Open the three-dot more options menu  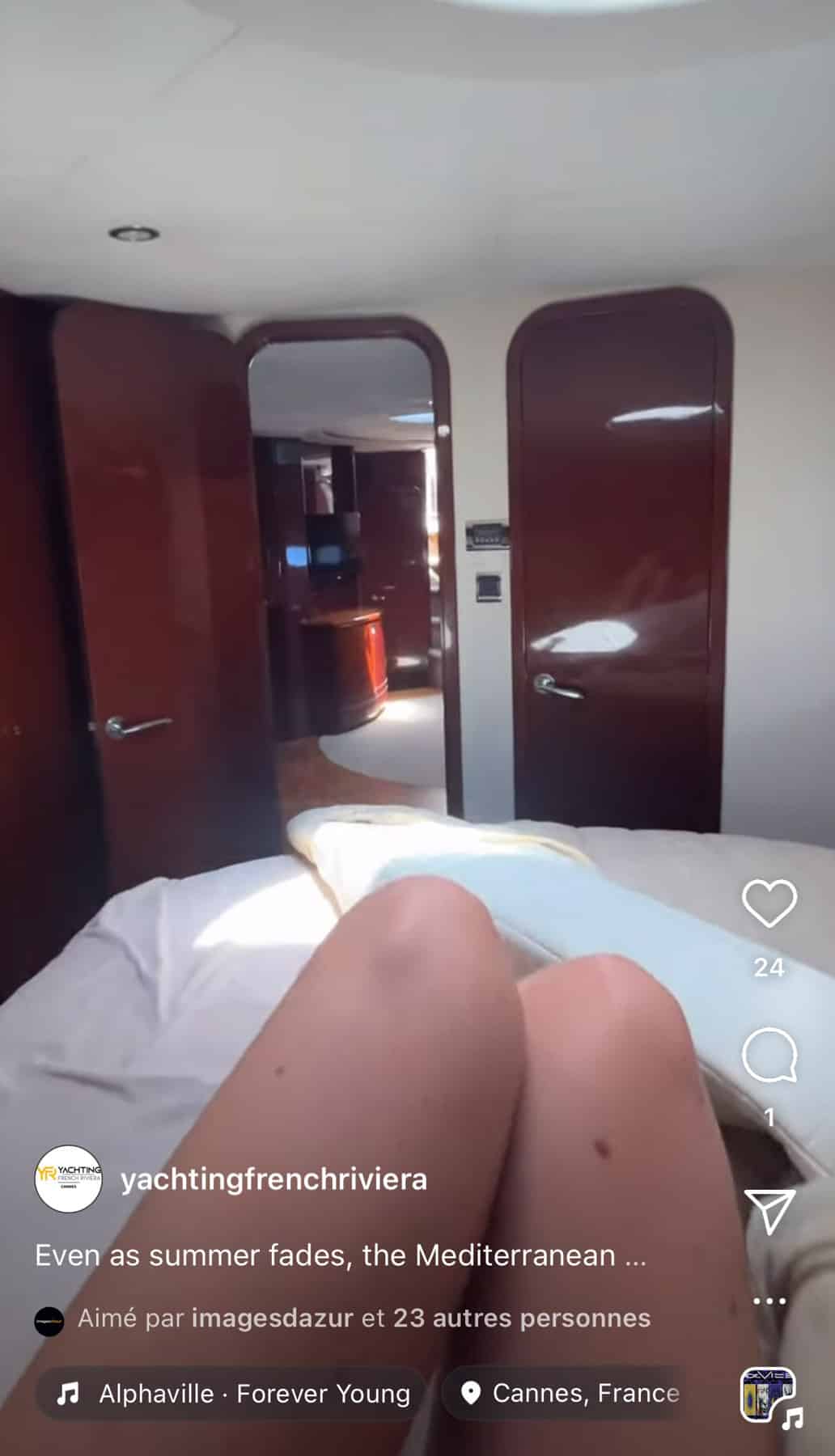(x=769, y=1302)
